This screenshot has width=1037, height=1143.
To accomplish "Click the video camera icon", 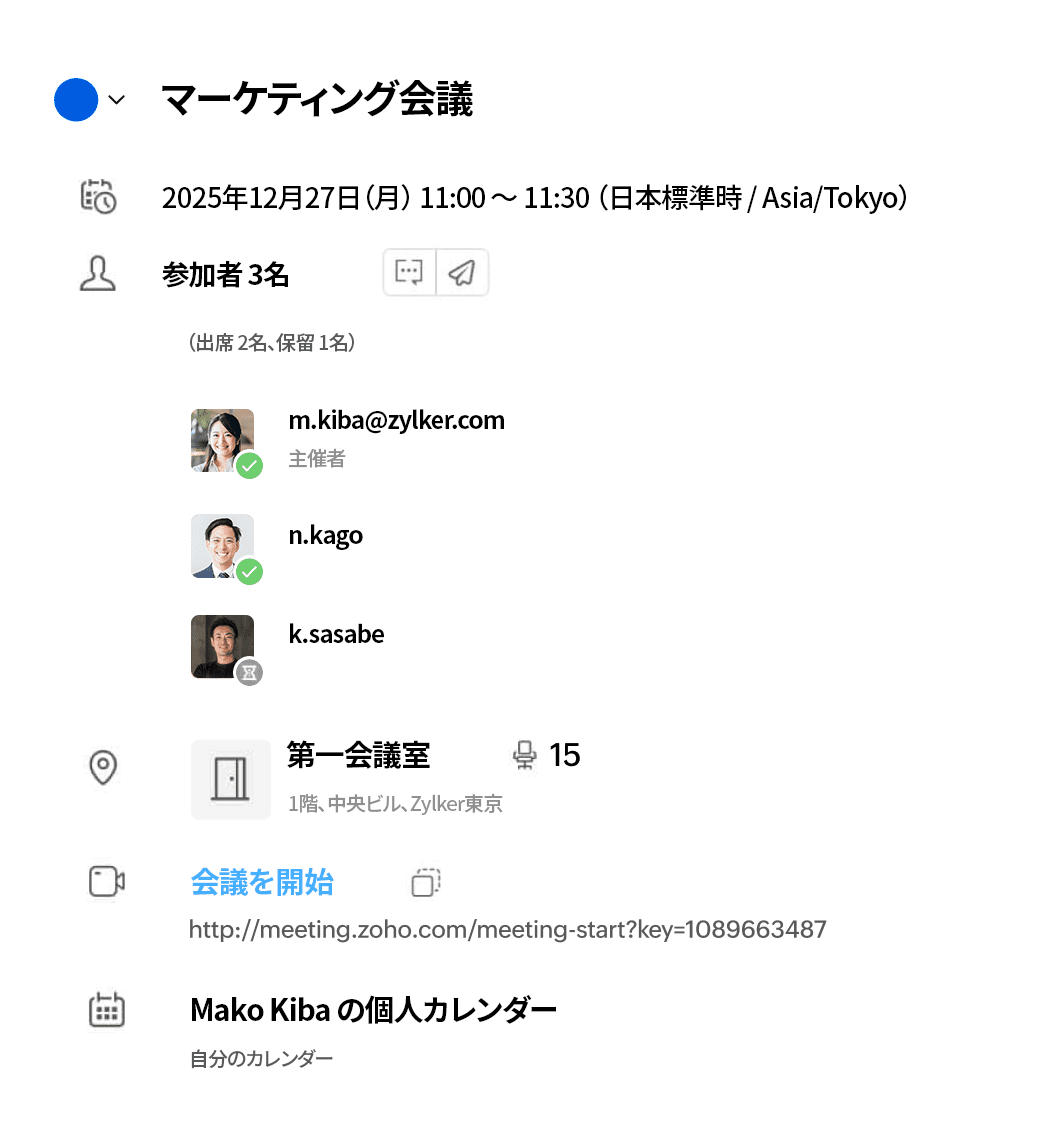I will (105, 882).
